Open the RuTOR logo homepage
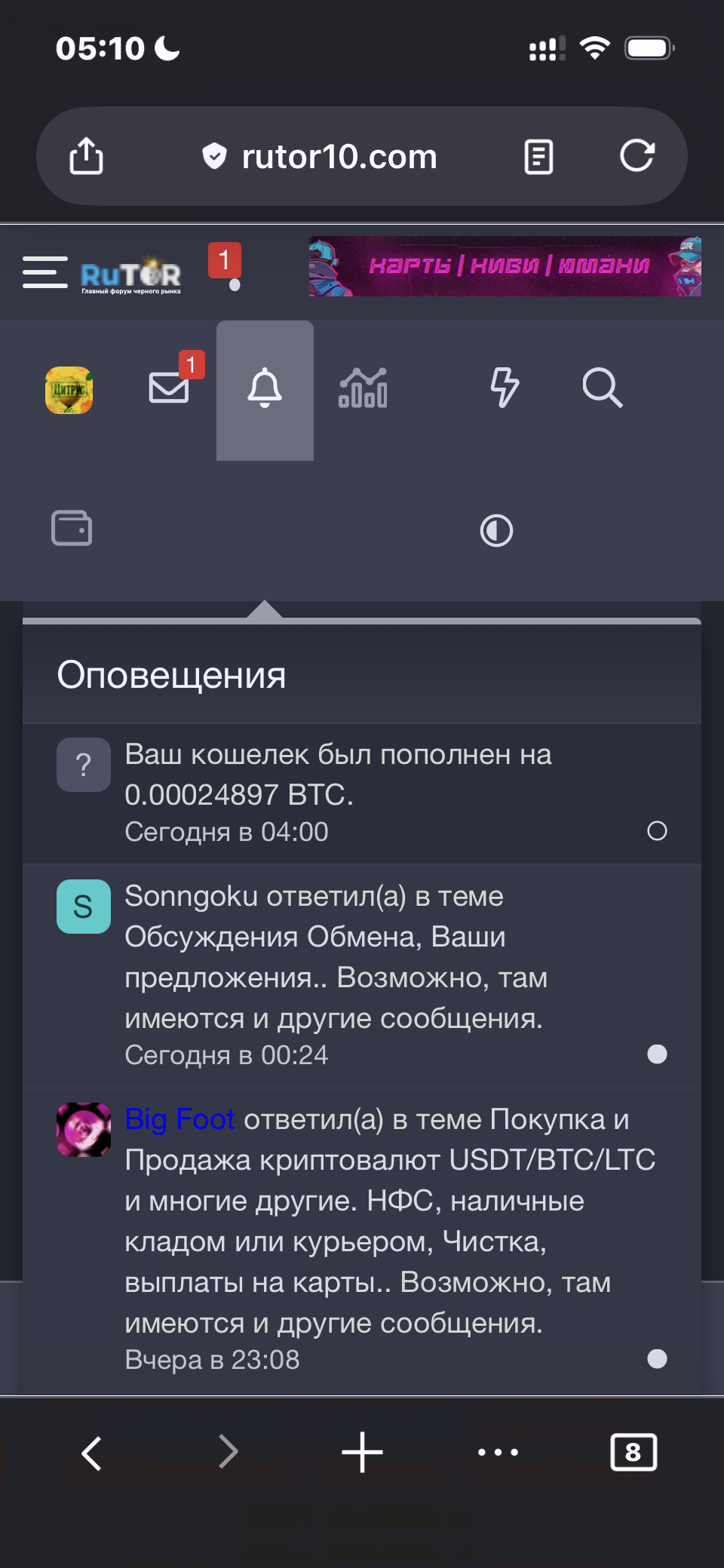724x1568 pixels. 130,270
